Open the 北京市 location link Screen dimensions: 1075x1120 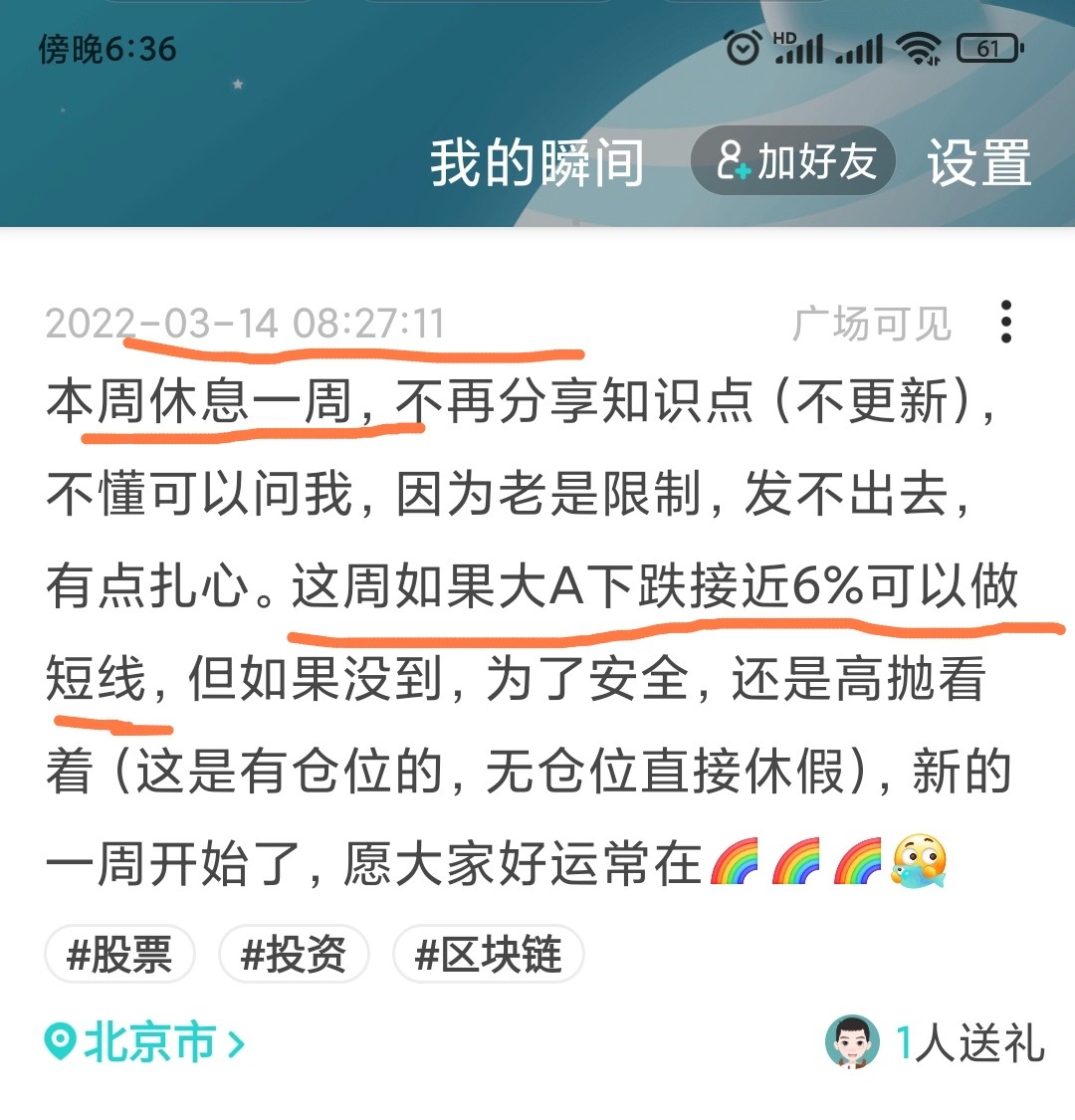coord(146,1042)
